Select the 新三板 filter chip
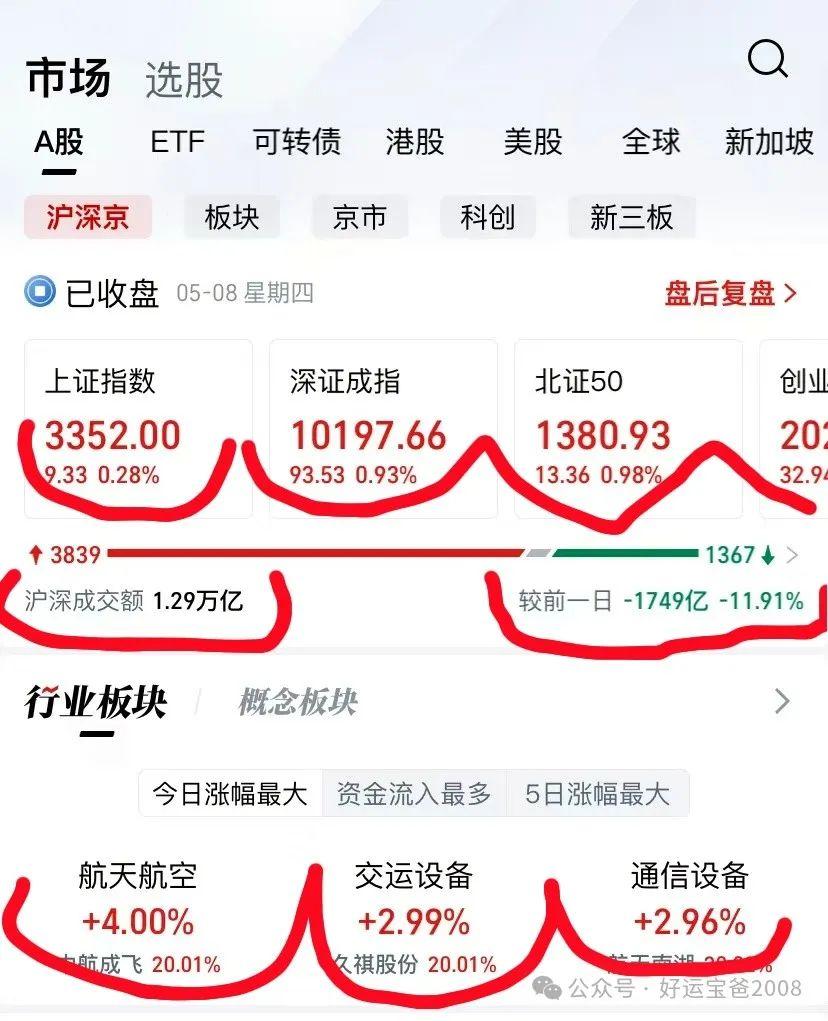828x1021 pixels. coord(628,217)
